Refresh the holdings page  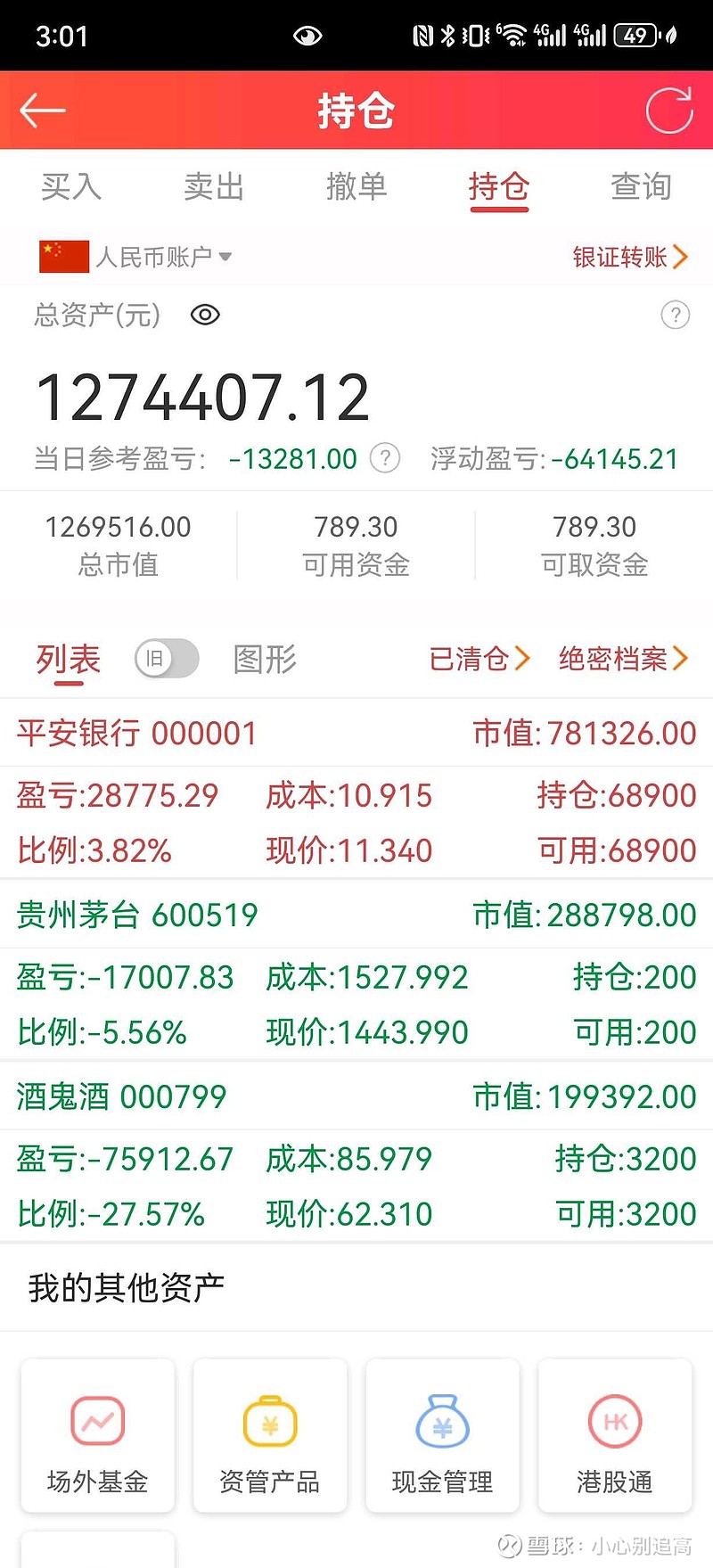[668, 111]
